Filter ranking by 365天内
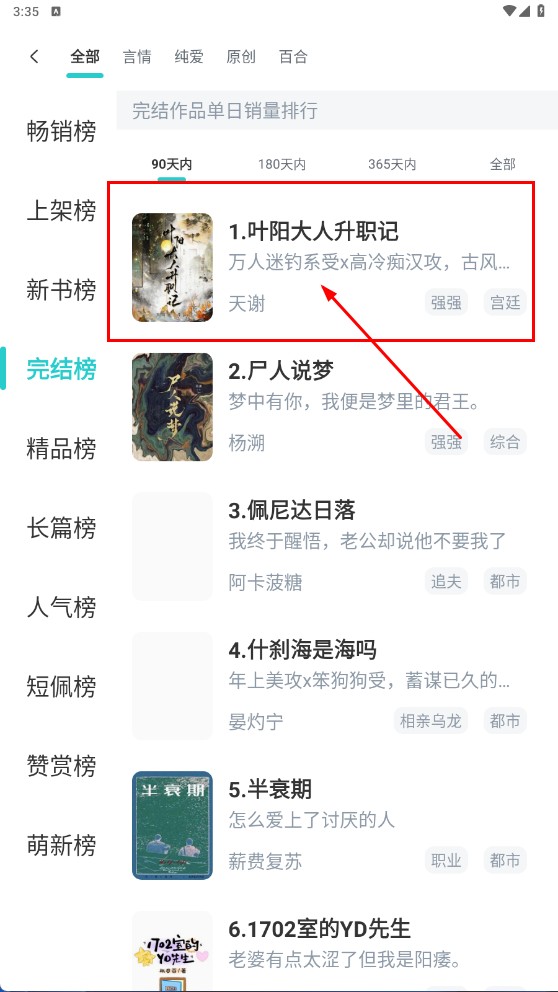 click(x=392, y=164)
